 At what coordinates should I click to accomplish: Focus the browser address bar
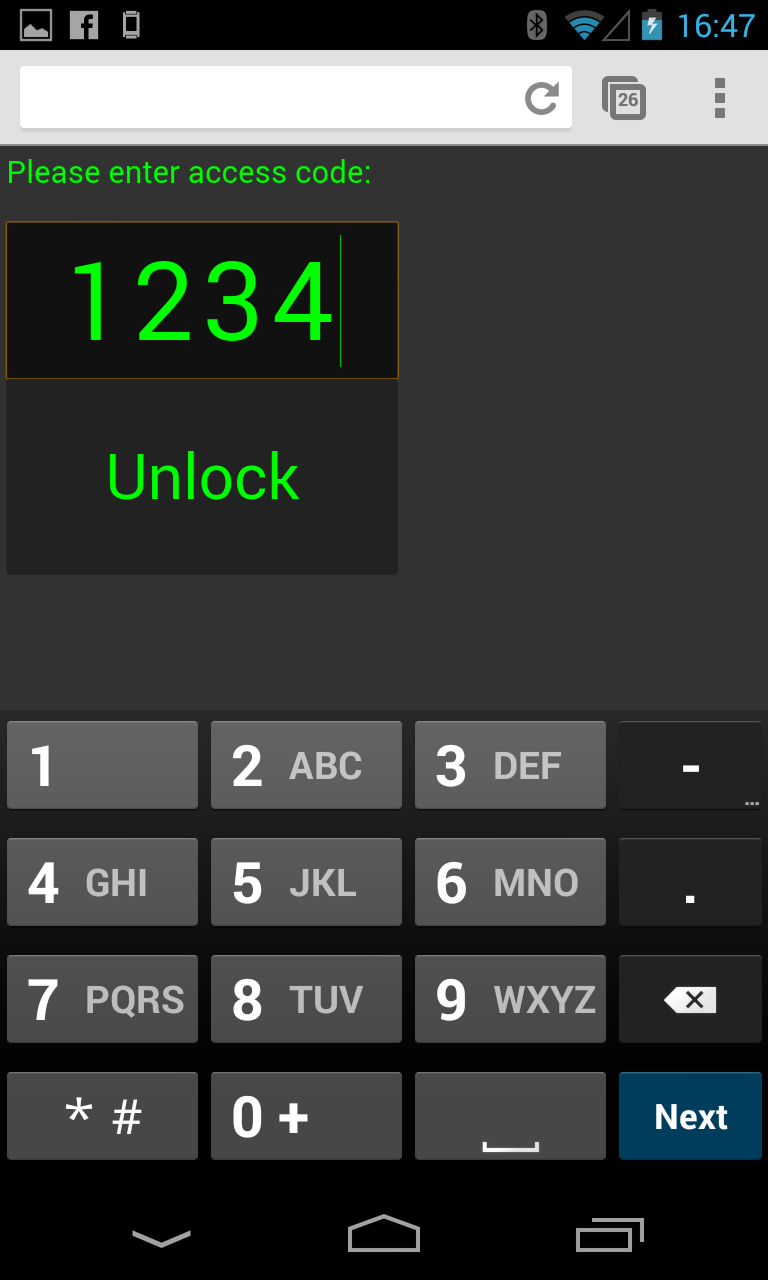tap(270, 98)
